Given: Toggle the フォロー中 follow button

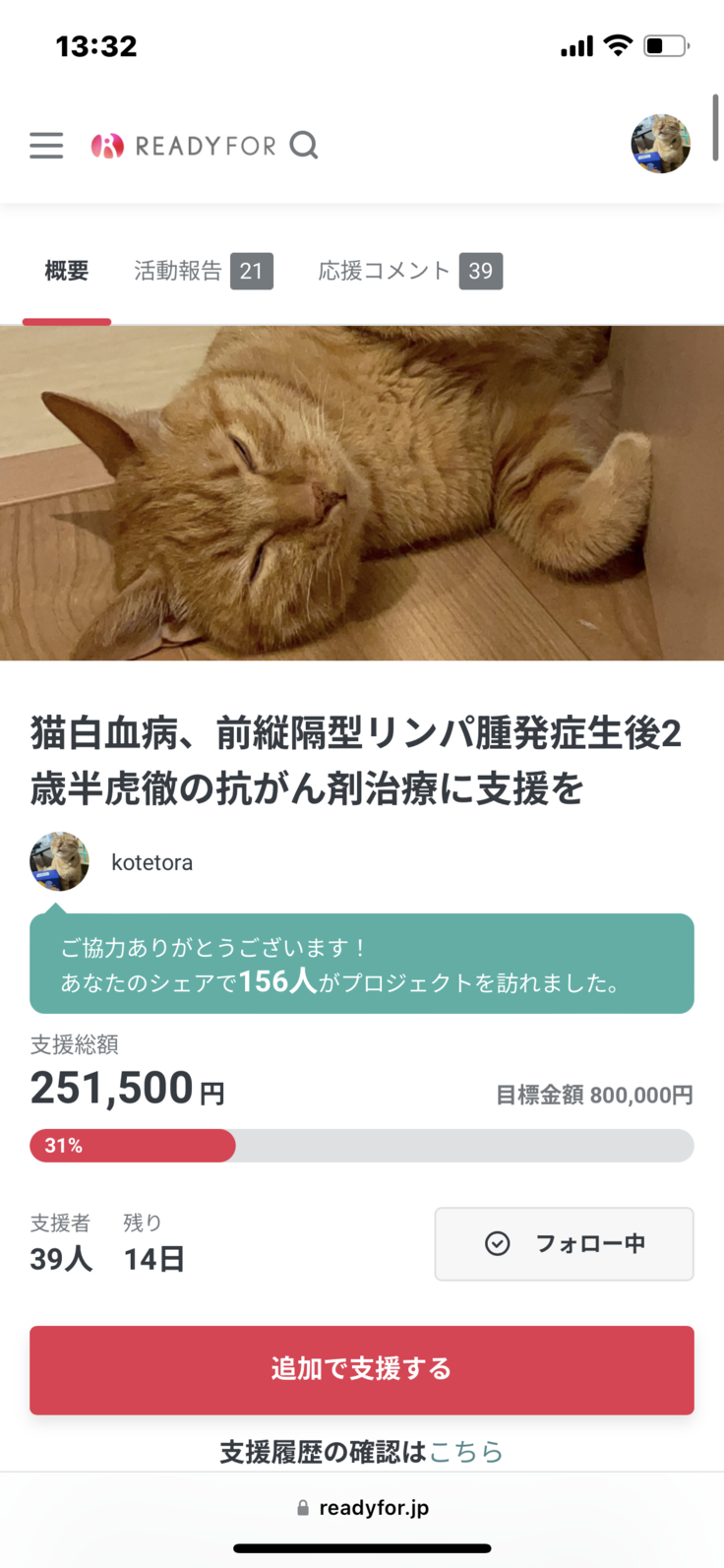Looking at the screenshot, I should [564, 1243].
